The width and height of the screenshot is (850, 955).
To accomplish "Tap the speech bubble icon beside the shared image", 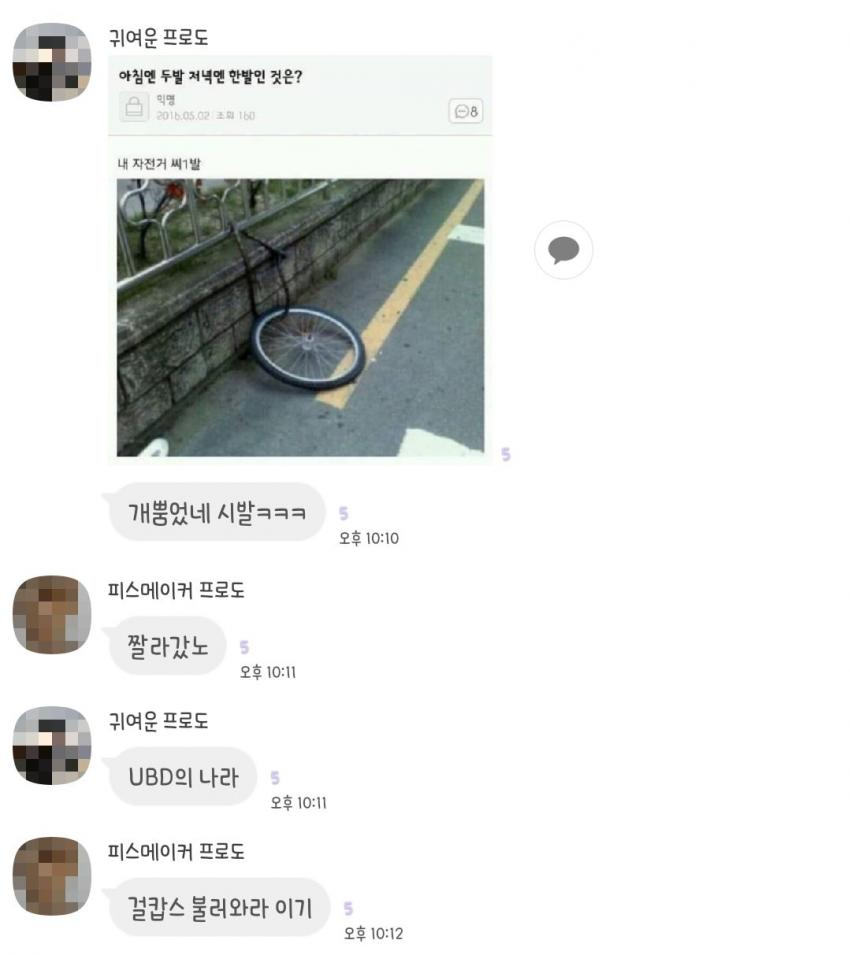I will coord(563,250).
